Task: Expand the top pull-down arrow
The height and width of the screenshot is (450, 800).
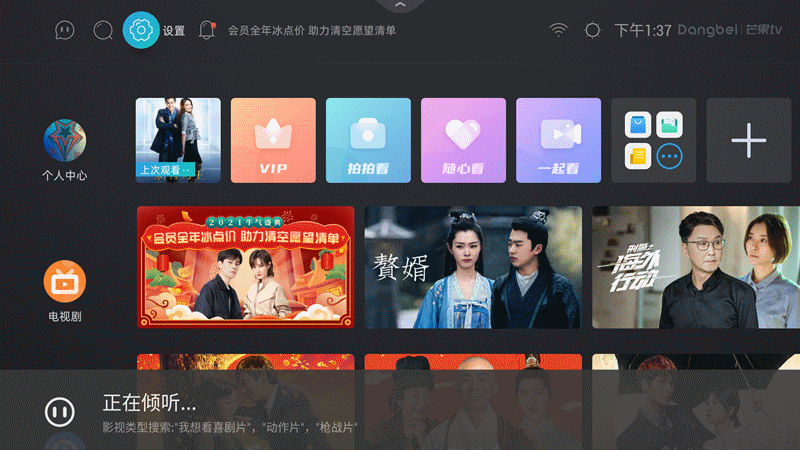Action: tap(400, 6)
